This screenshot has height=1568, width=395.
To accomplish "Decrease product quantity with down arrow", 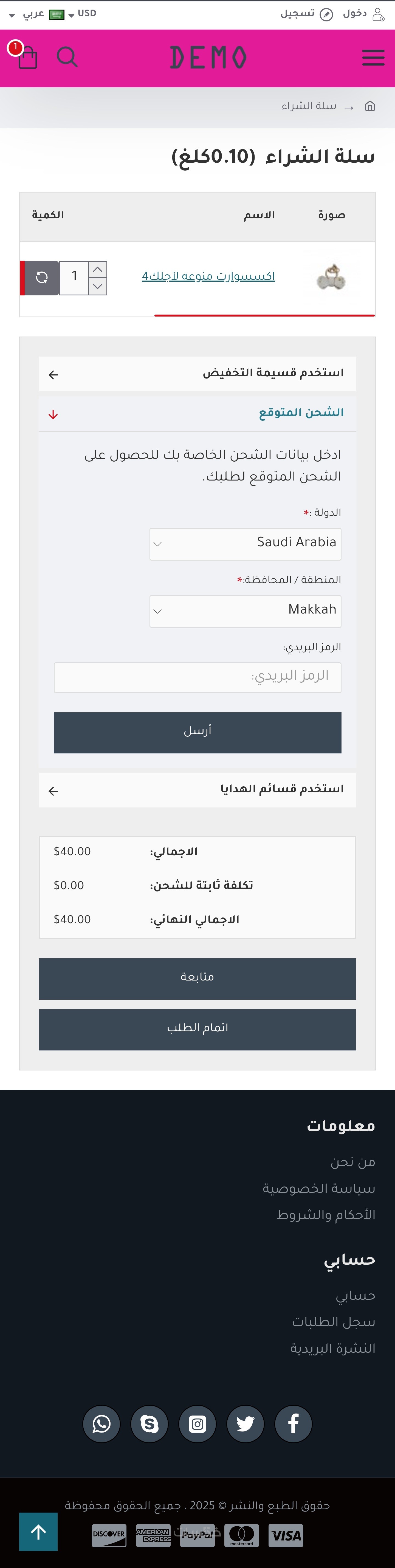I will (x=97, y=286).
